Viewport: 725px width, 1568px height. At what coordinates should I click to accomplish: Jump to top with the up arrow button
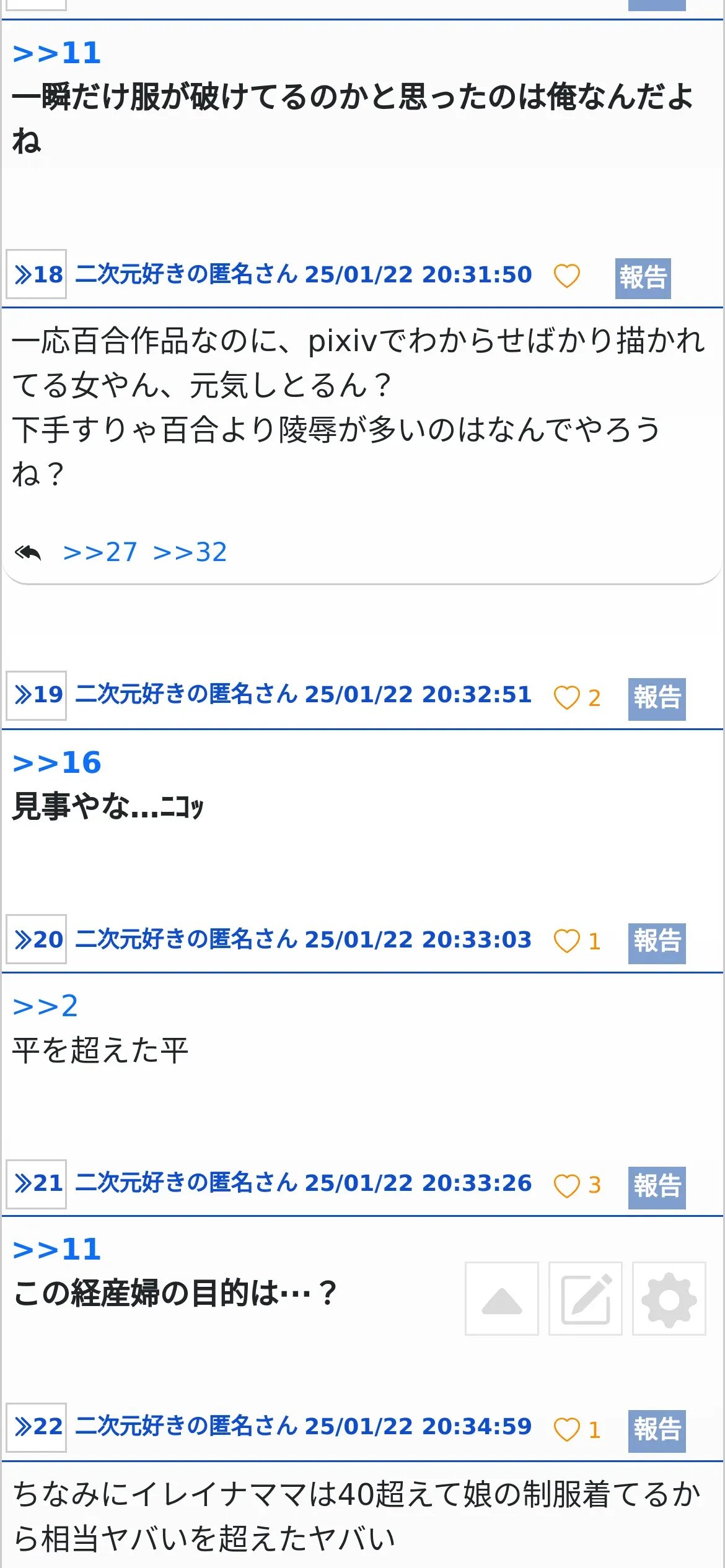pos(502,1299)
